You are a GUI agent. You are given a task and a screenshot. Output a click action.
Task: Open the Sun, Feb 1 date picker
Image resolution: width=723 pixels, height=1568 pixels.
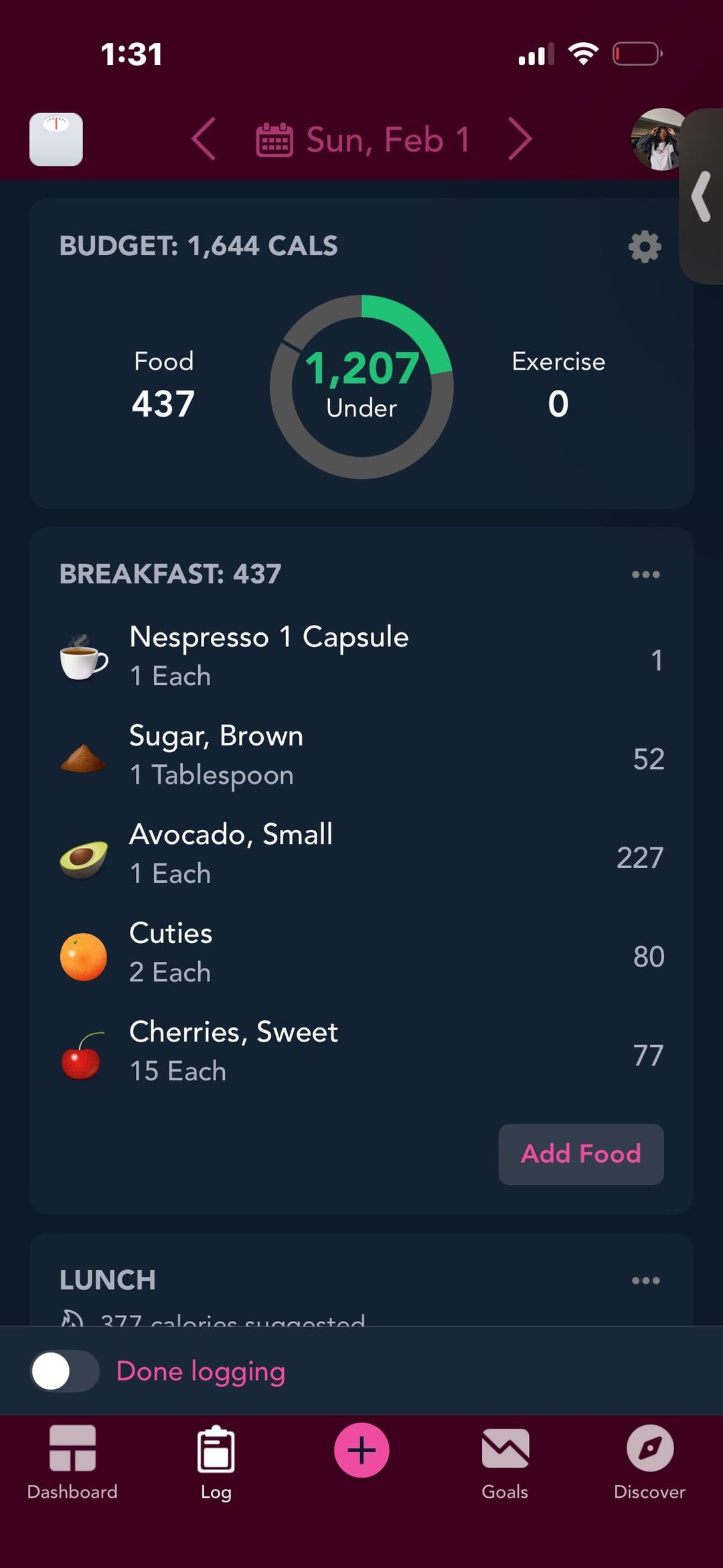[x=364, y=140]
